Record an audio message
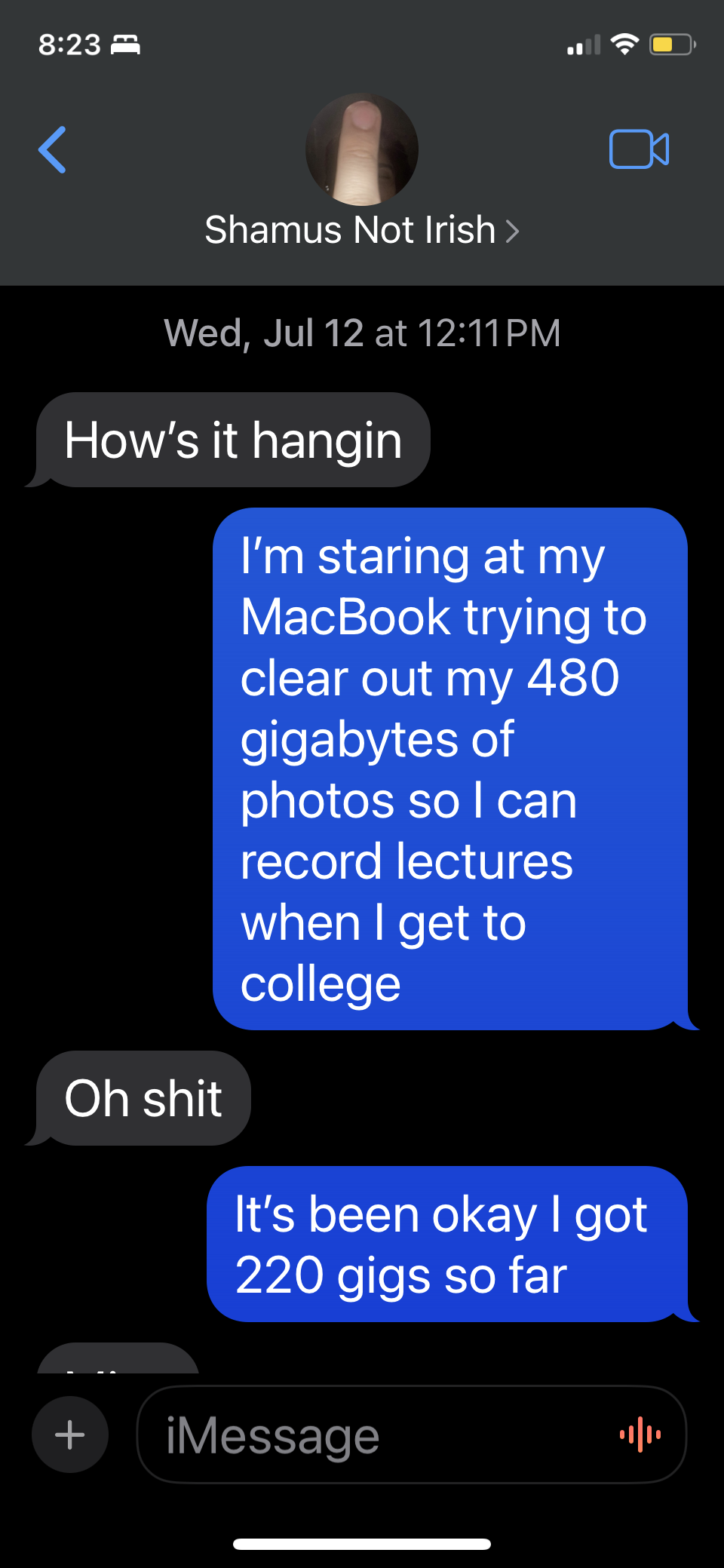This screenshot has height=1568, width=724. pos(640,1435)
